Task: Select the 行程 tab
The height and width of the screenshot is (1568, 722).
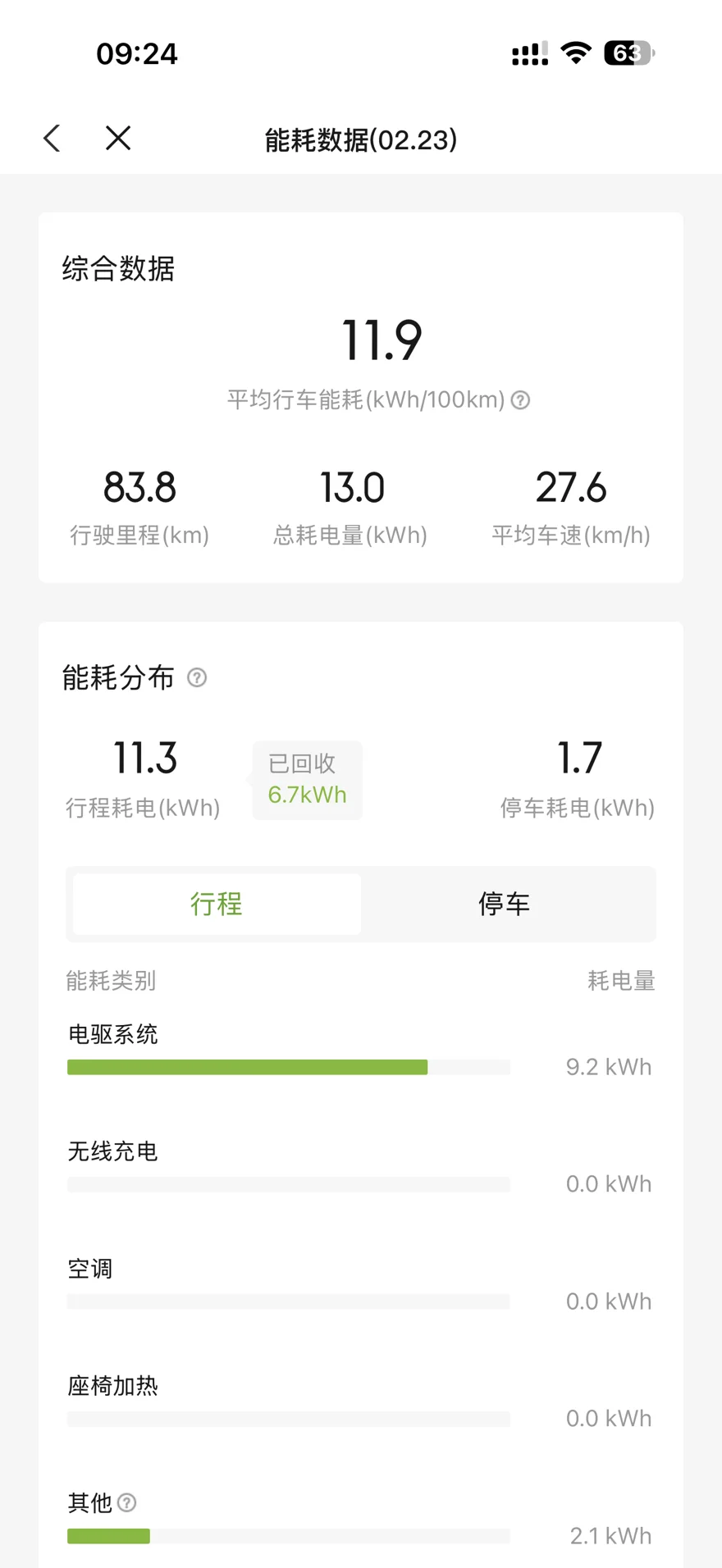Action: (x=217, y=904)
